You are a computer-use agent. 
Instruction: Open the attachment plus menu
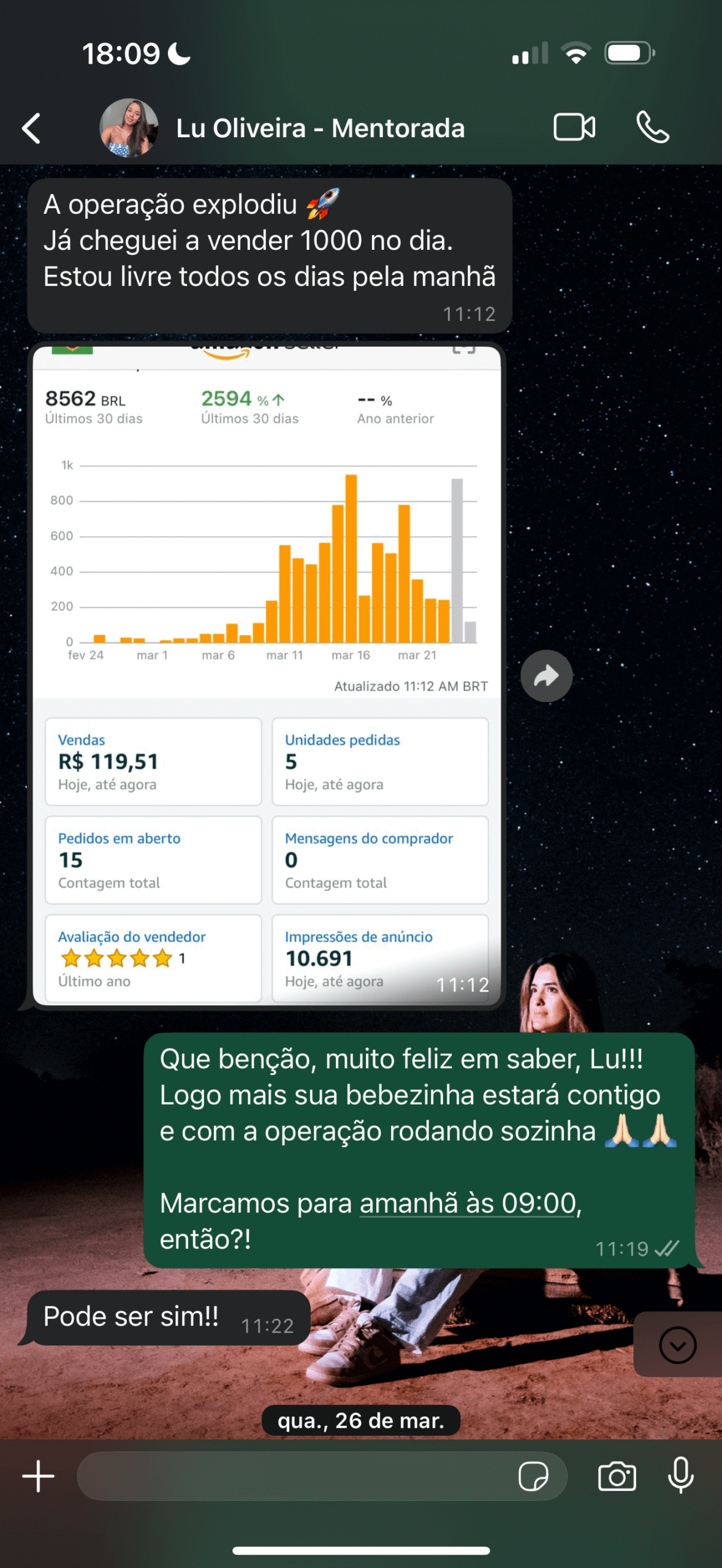pyautogui.click(x=38, y=1477)
